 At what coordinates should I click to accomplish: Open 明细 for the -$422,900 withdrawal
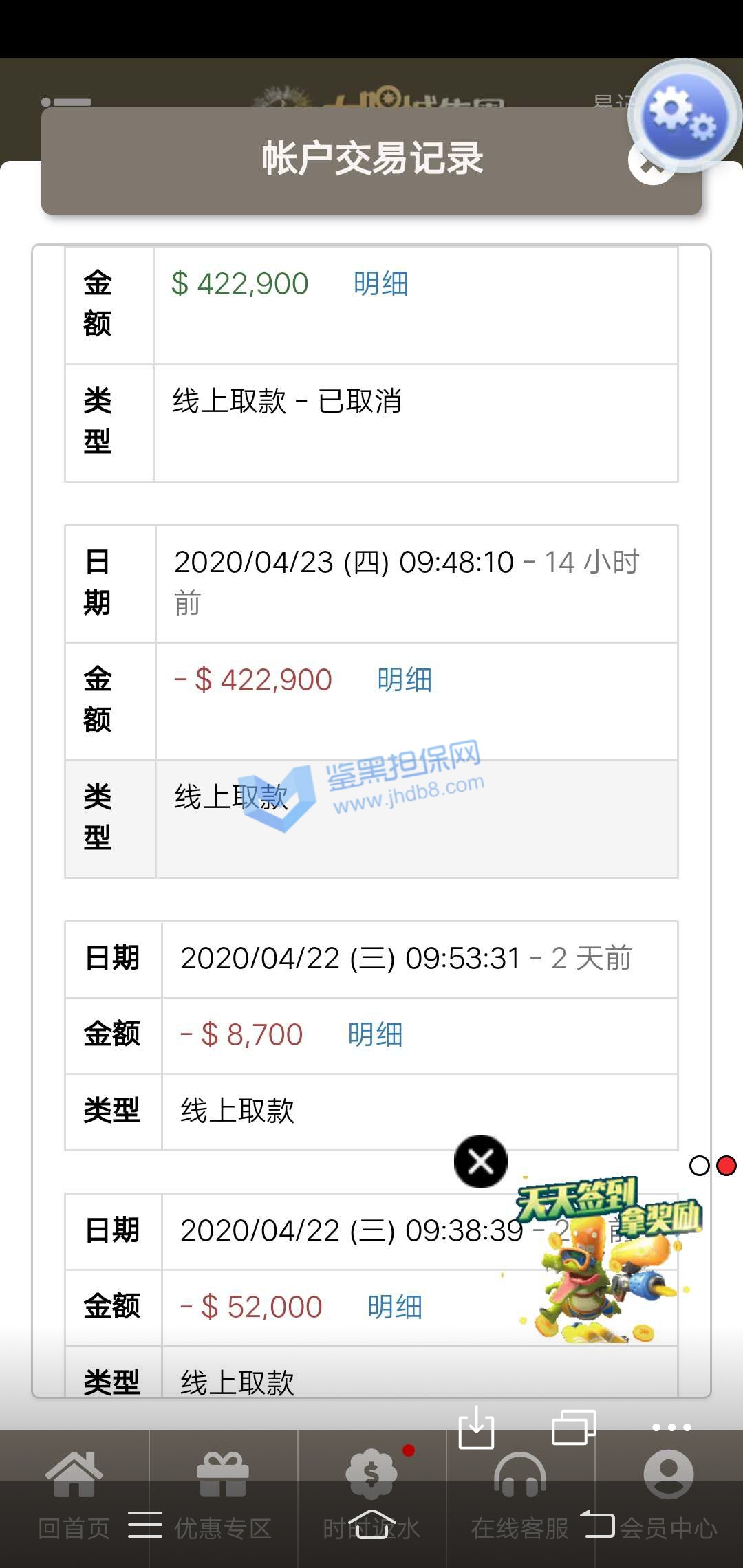click(x=404, y=679)
